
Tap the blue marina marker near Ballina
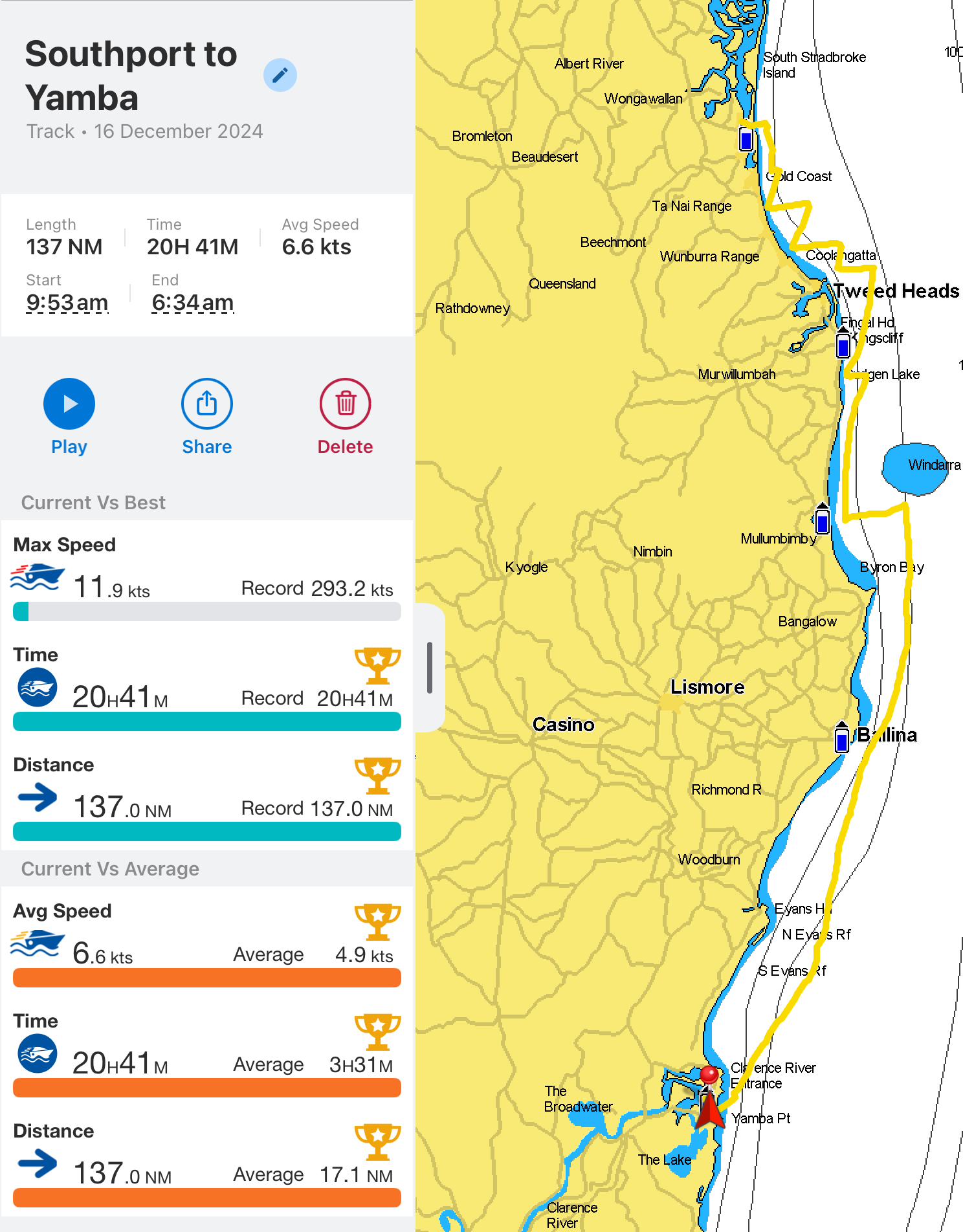[841, 738]
